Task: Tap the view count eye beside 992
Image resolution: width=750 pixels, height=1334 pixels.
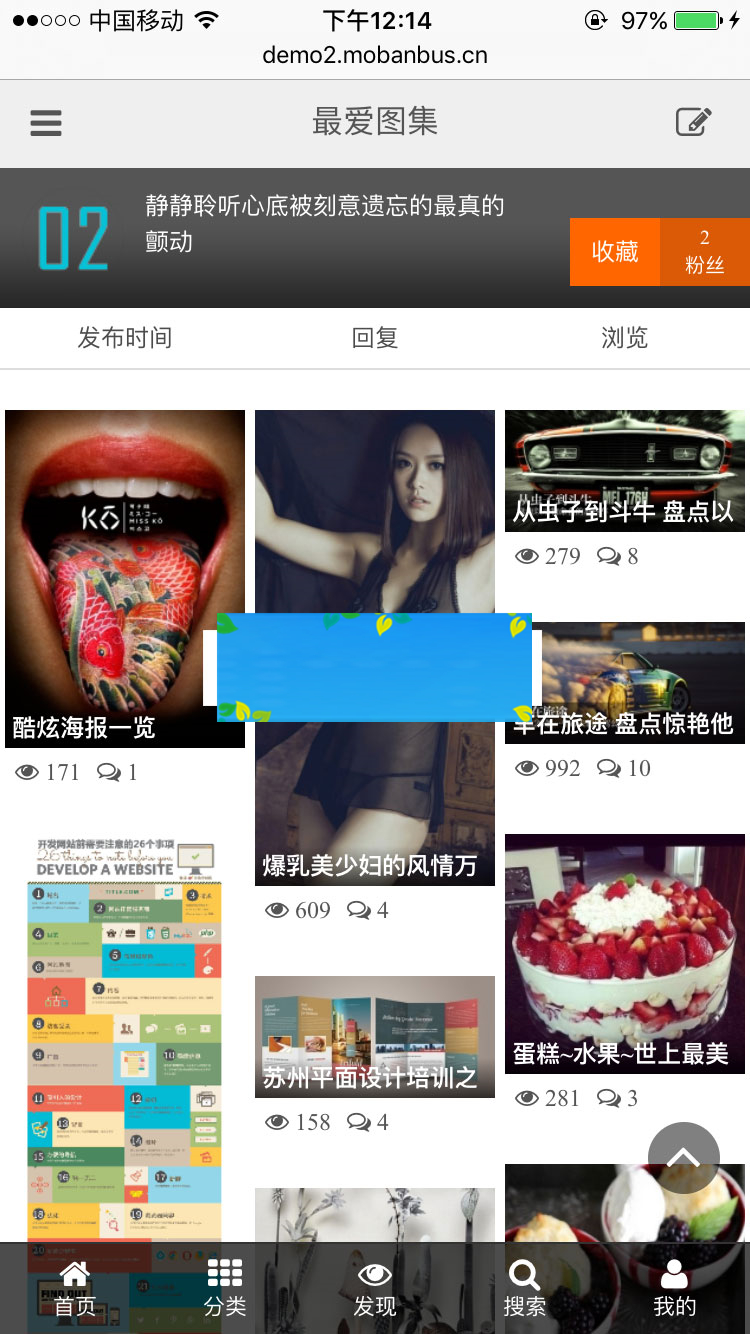Action: pyautogui.click(x=527, y=768)
